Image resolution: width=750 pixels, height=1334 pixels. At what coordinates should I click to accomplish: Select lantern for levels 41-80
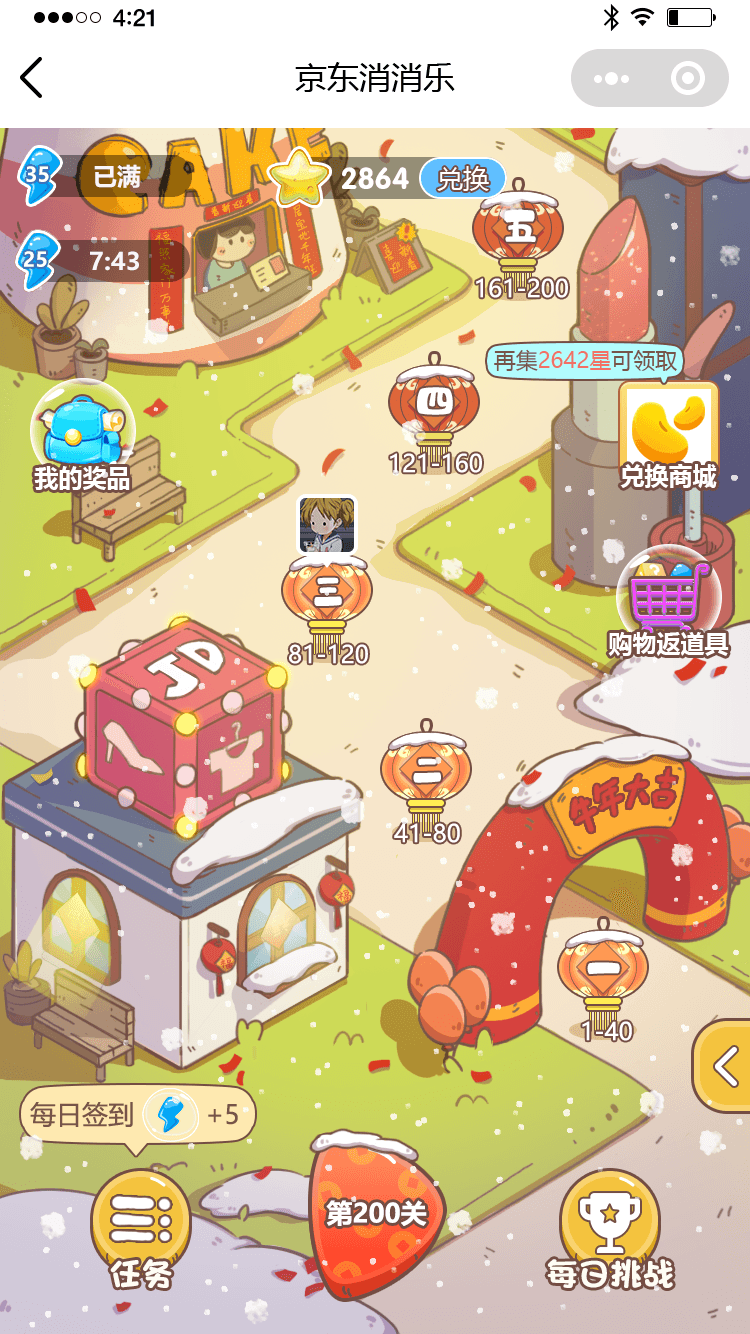427,778
